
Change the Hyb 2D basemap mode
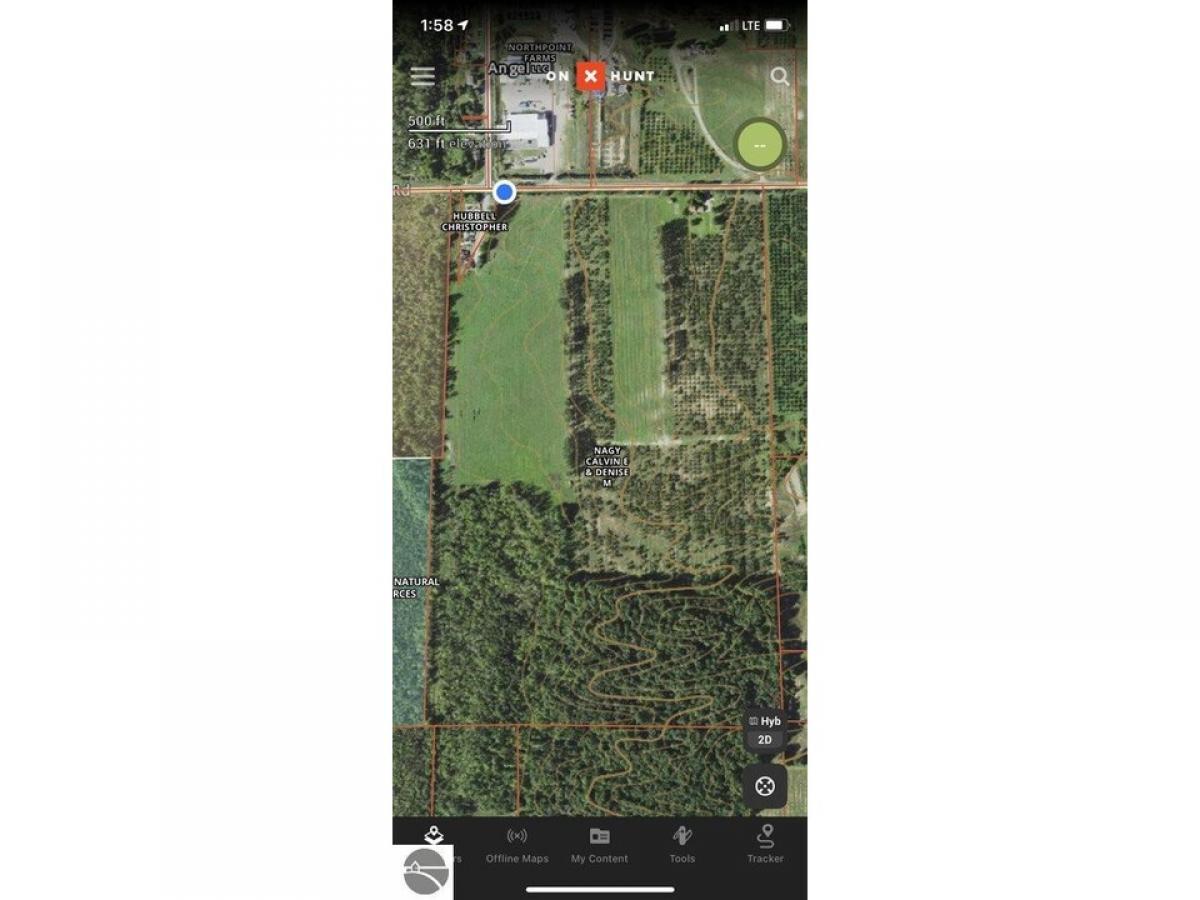[x=765, y=730]
